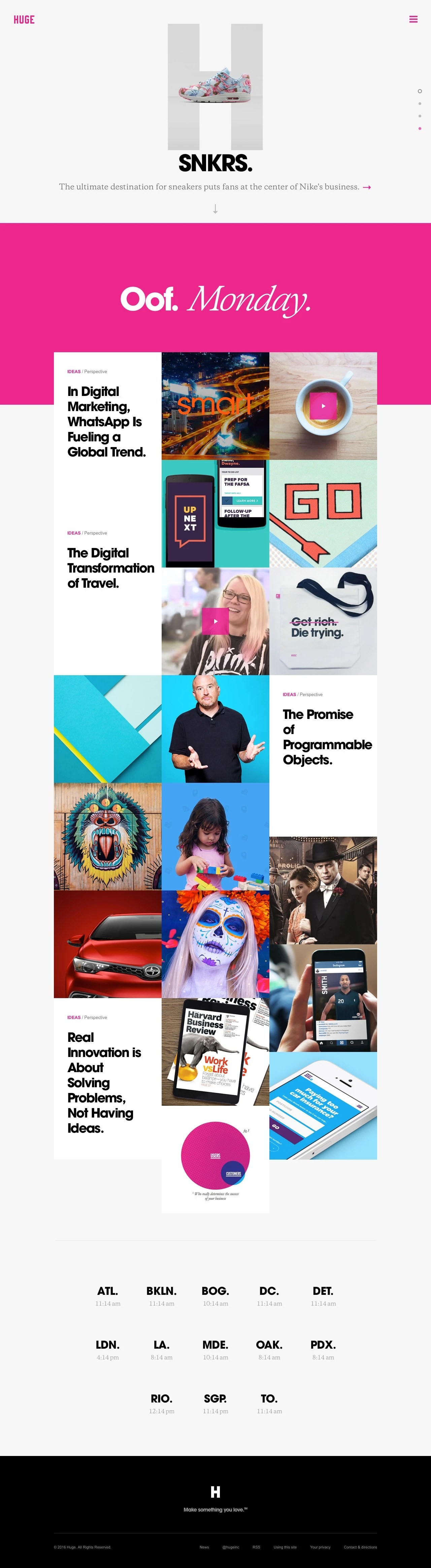Play the video of the blonde woman
Screen dimensions: 431x1568
[x=215, y=621]
